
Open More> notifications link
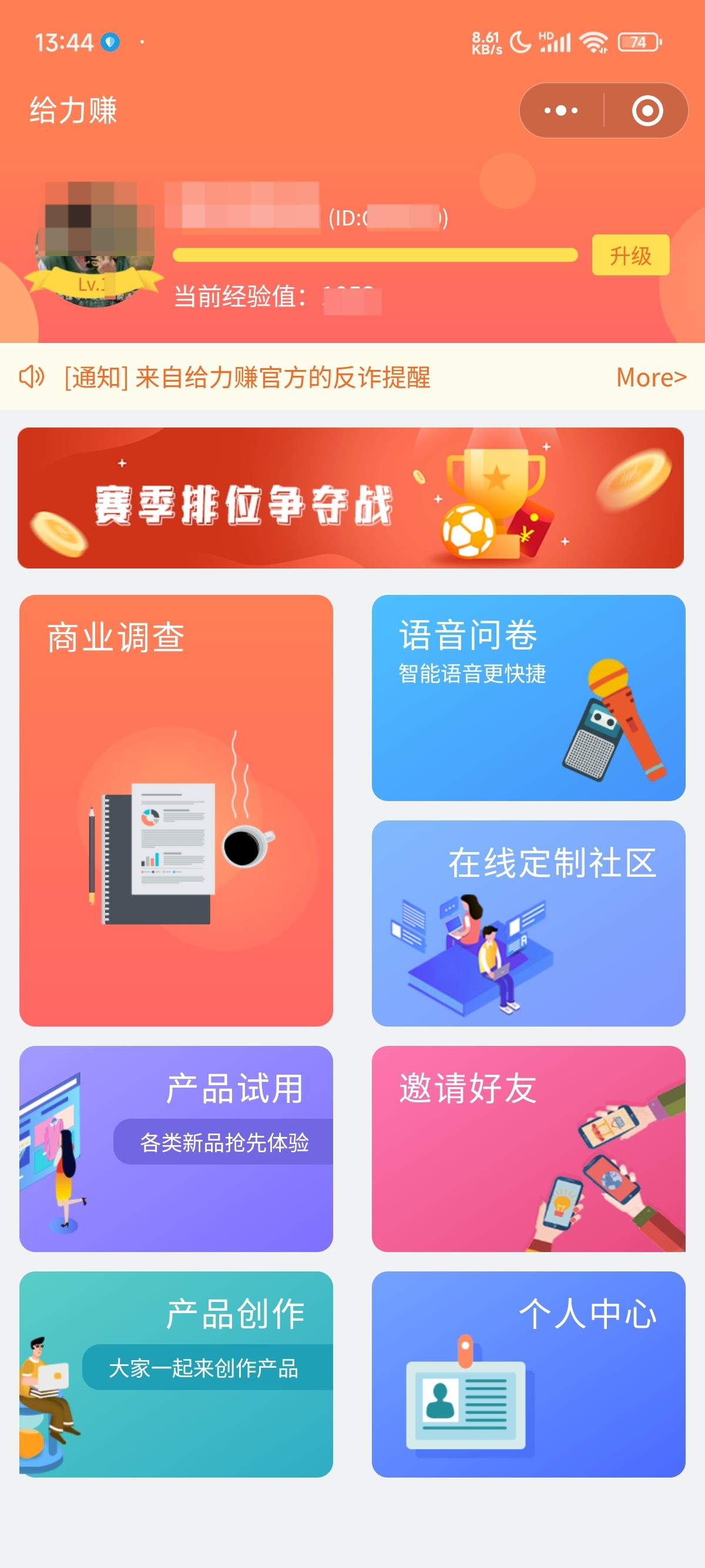pyautogui.click(x=651, y=377)
